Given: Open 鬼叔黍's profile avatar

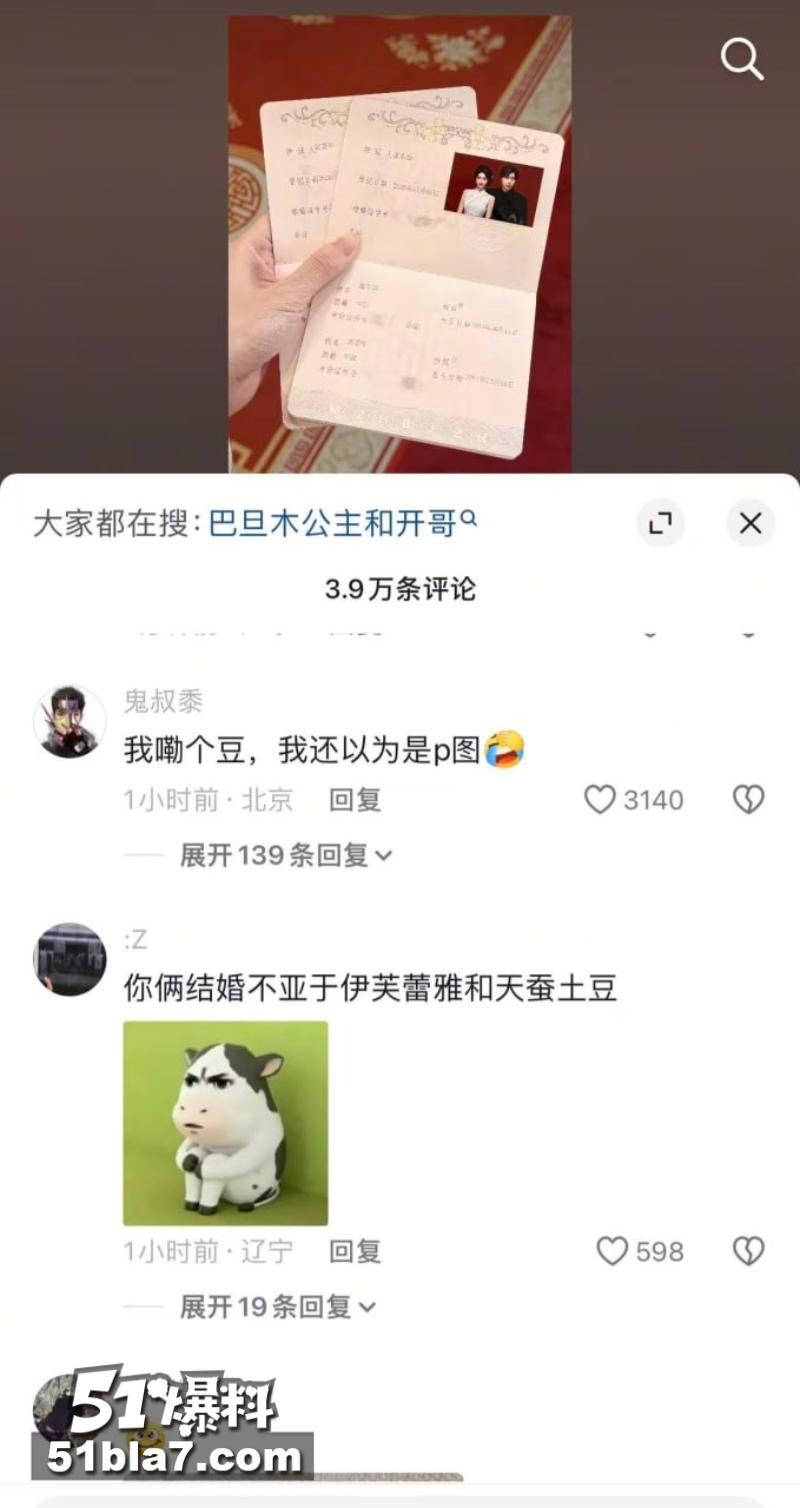Looking at the screenshot, I should point(70,721).
